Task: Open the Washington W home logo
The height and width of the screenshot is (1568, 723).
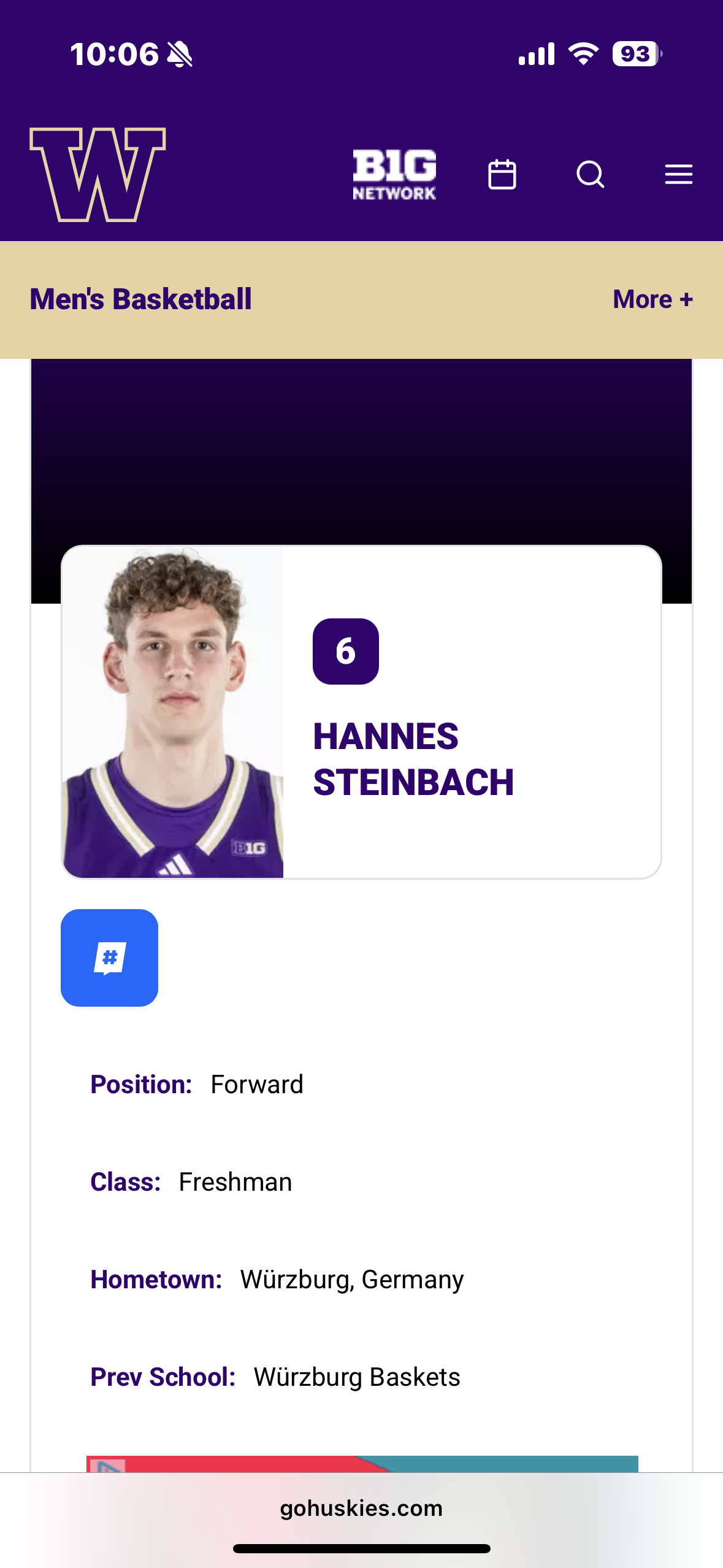Action: (x=98, y=175)
